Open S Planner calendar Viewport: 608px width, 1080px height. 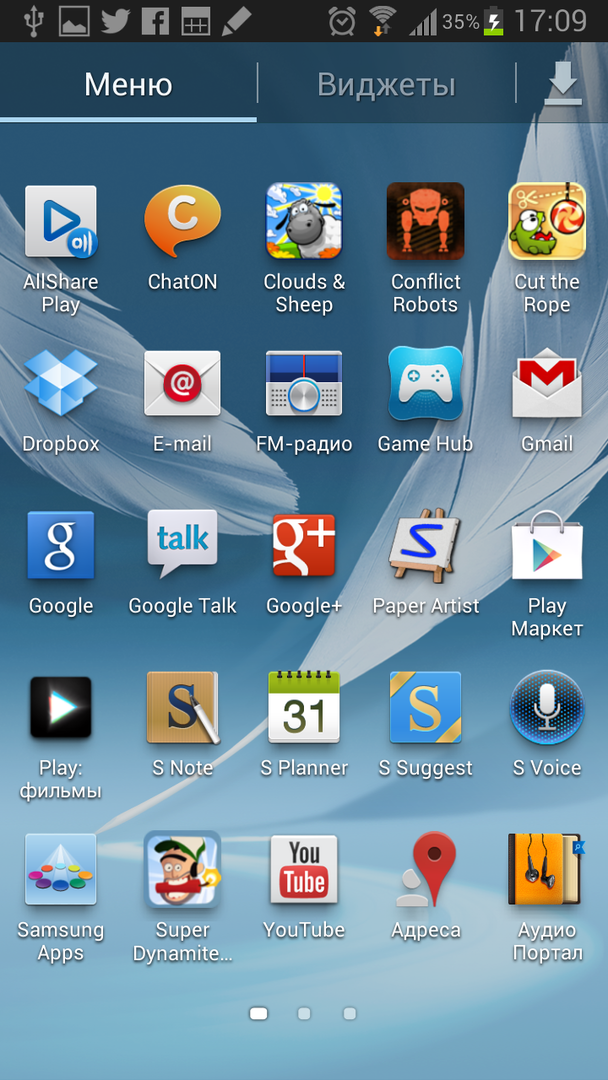click(x=304, y=708)
